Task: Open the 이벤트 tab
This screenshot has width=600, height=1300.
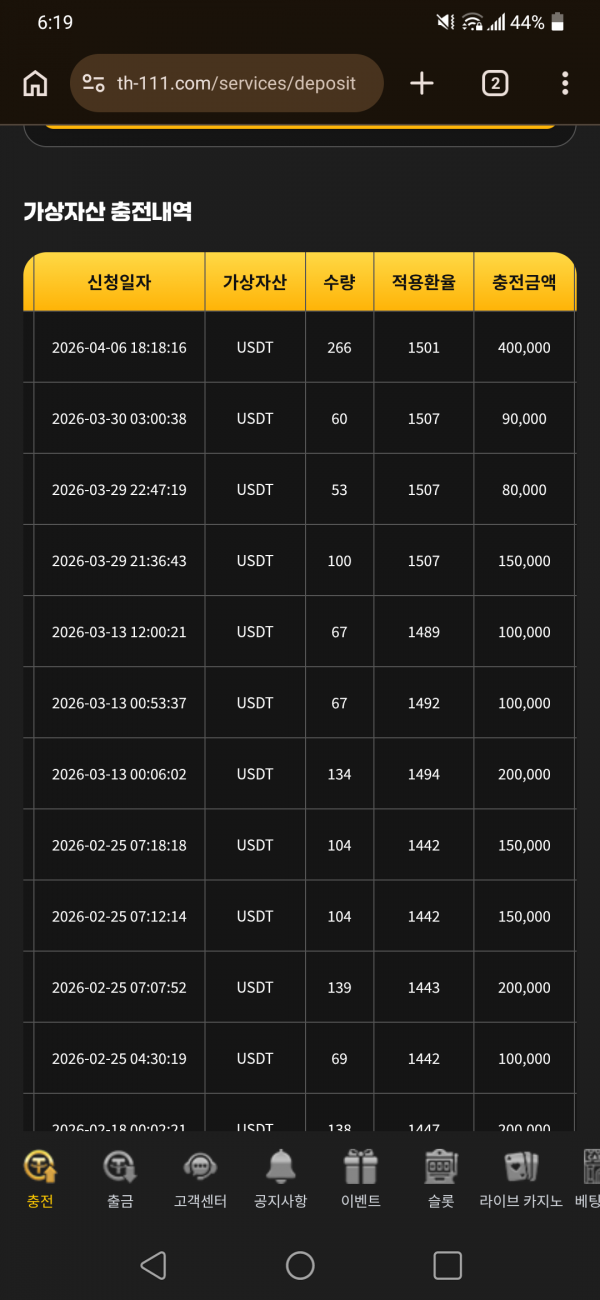Action: click(360, 1178)
